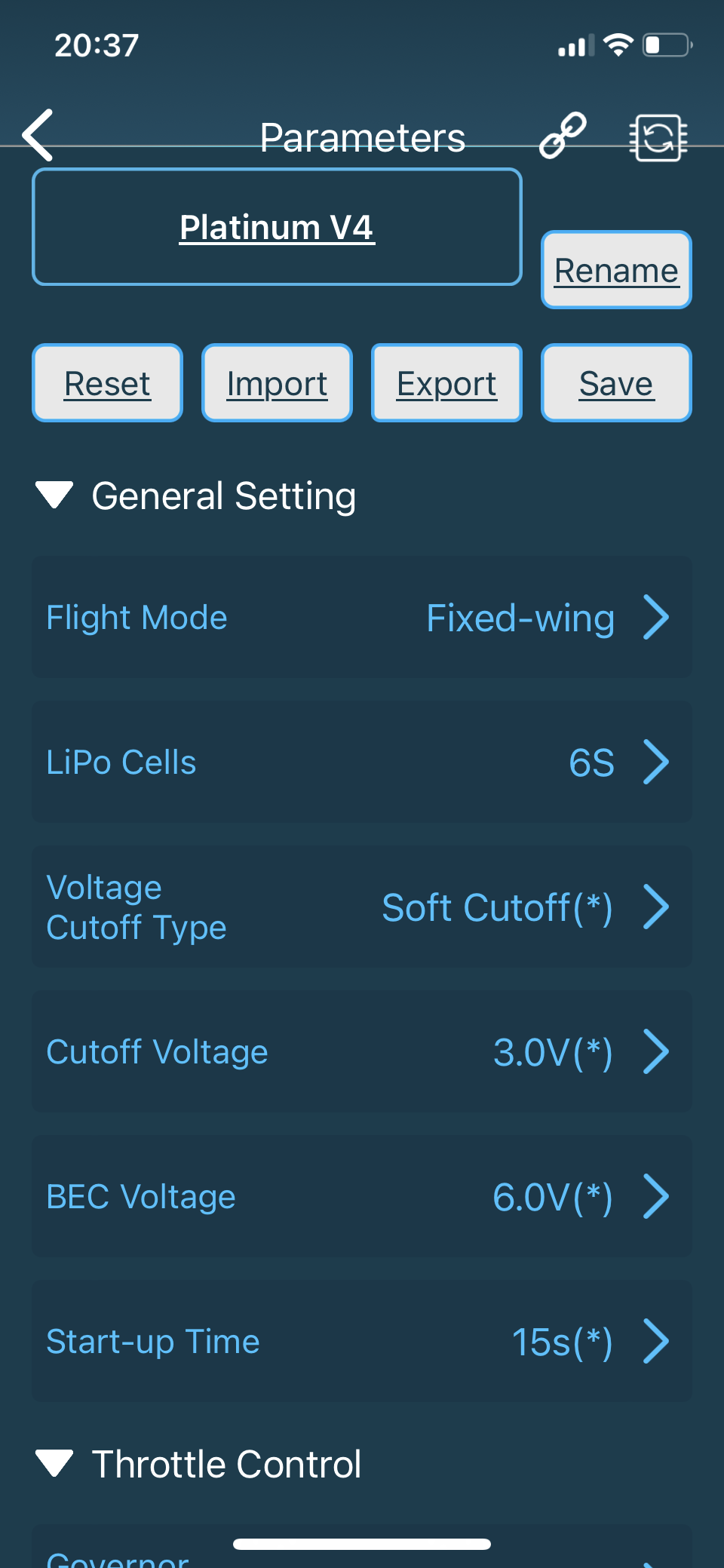The height and width of the screenshot is (1568, 724).
Task: Reset the parameters
Action: coord(107,383)
